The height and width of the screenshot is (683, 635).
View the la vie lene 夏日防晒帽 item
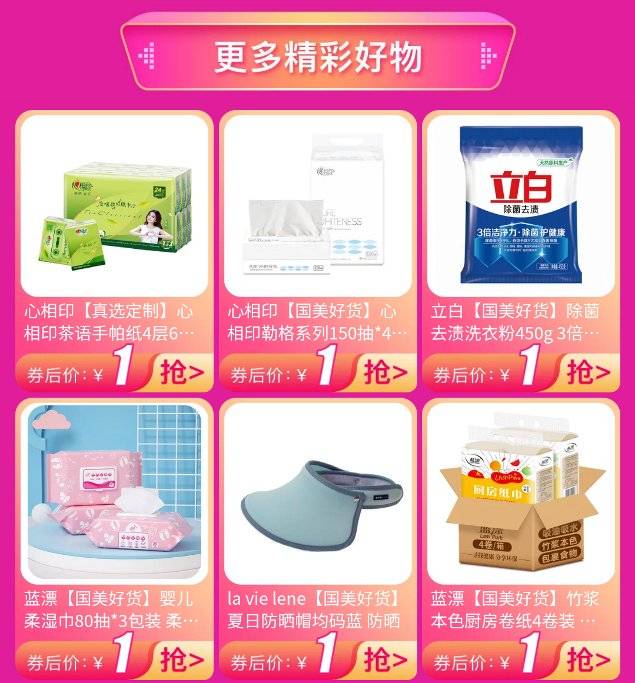(x=318, y=495)
